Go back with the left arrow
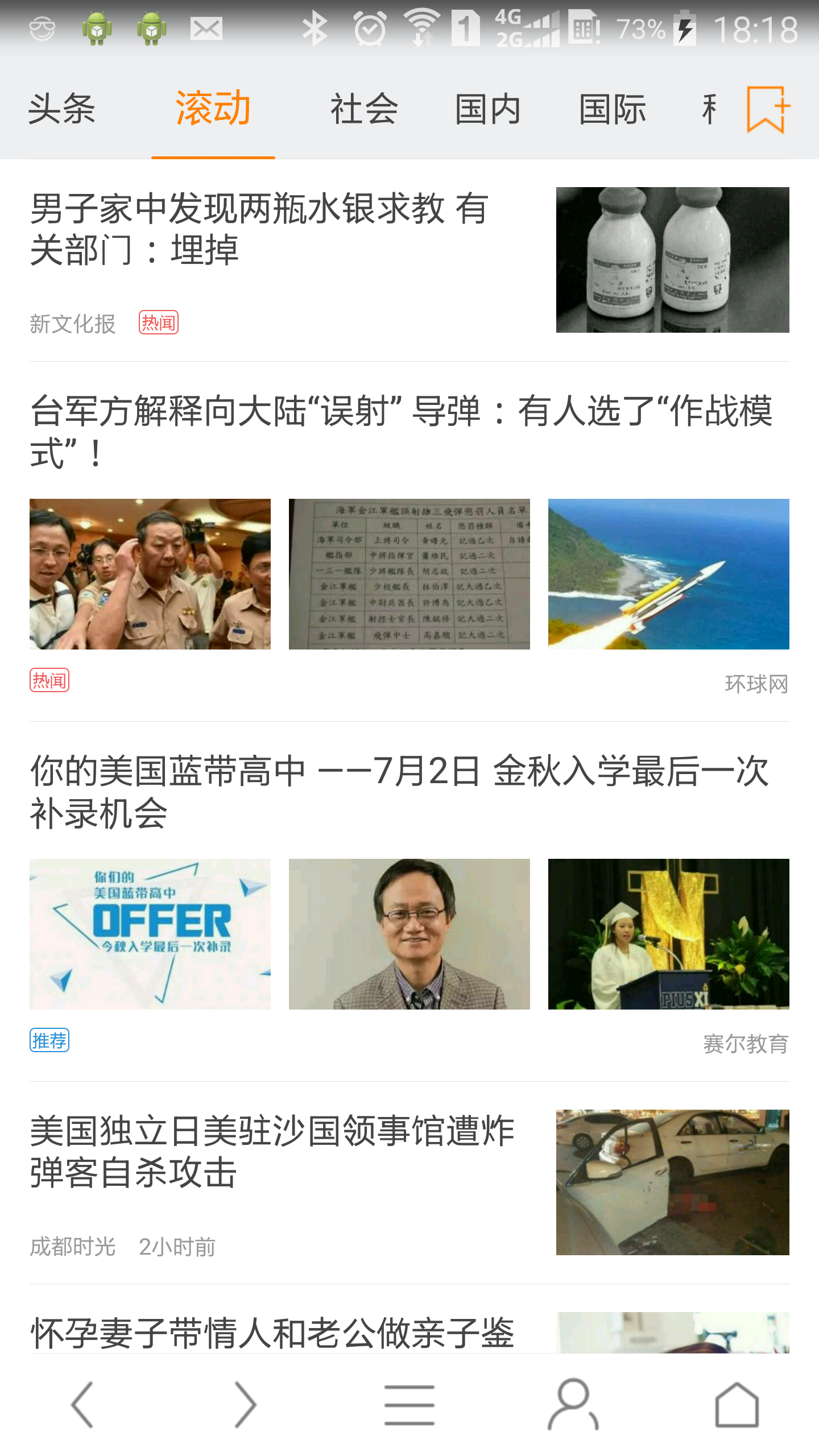Image resolution: width=819 pixels, height=1456 pixels. pyautogui.click(x=82, y=1405)
